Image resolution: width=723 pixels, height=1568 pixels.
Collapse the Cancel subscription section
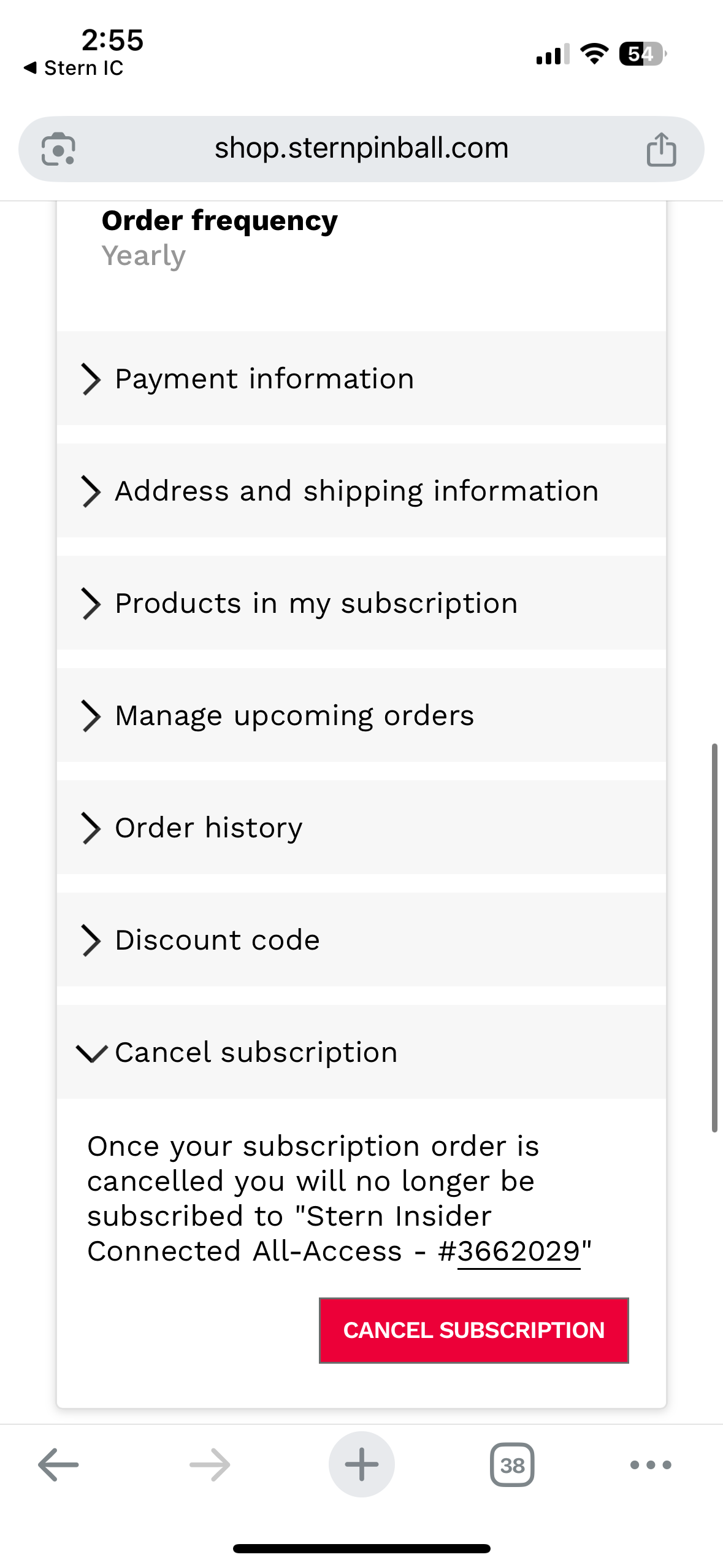(x=361, y=1052)
